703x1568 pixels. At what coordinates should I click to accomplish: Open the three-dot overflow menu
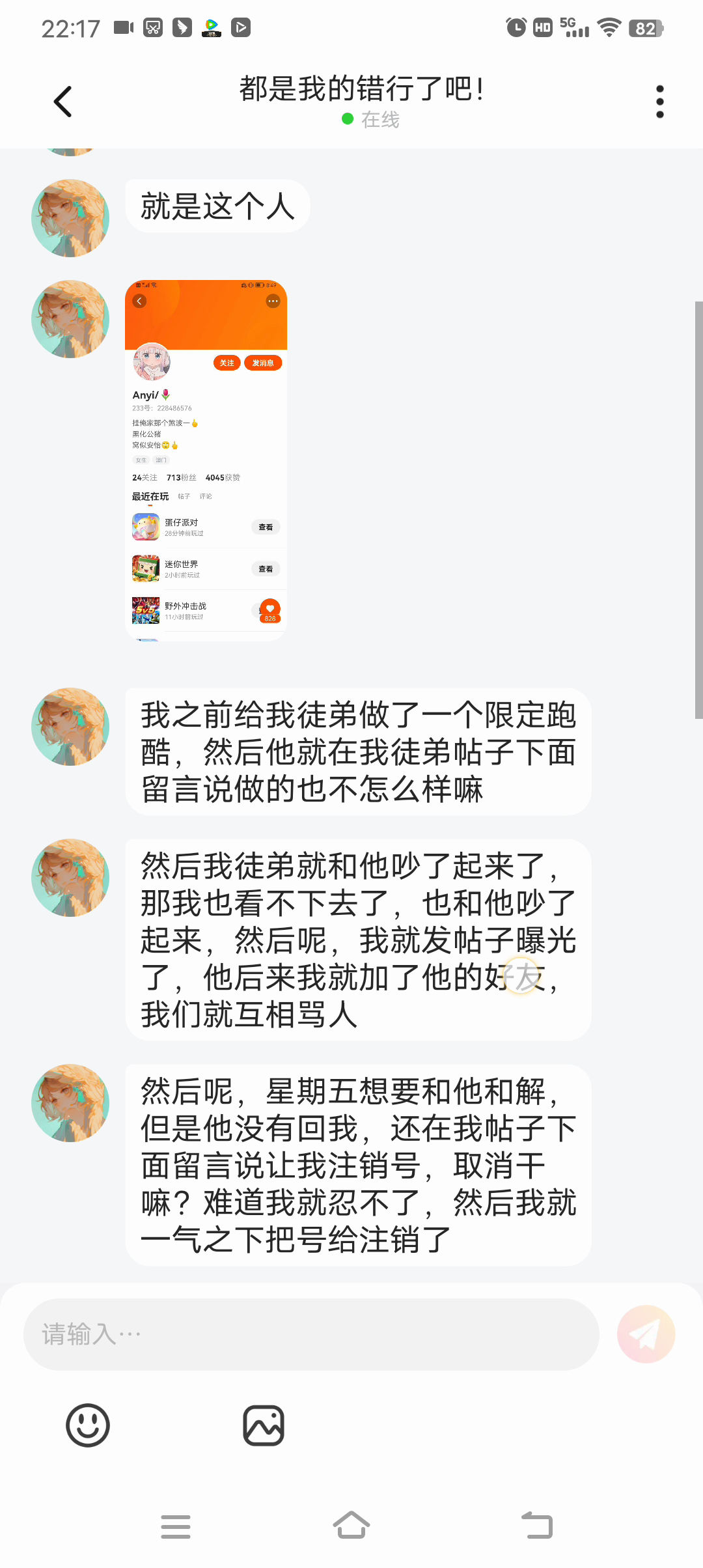[x=659, y=102]
